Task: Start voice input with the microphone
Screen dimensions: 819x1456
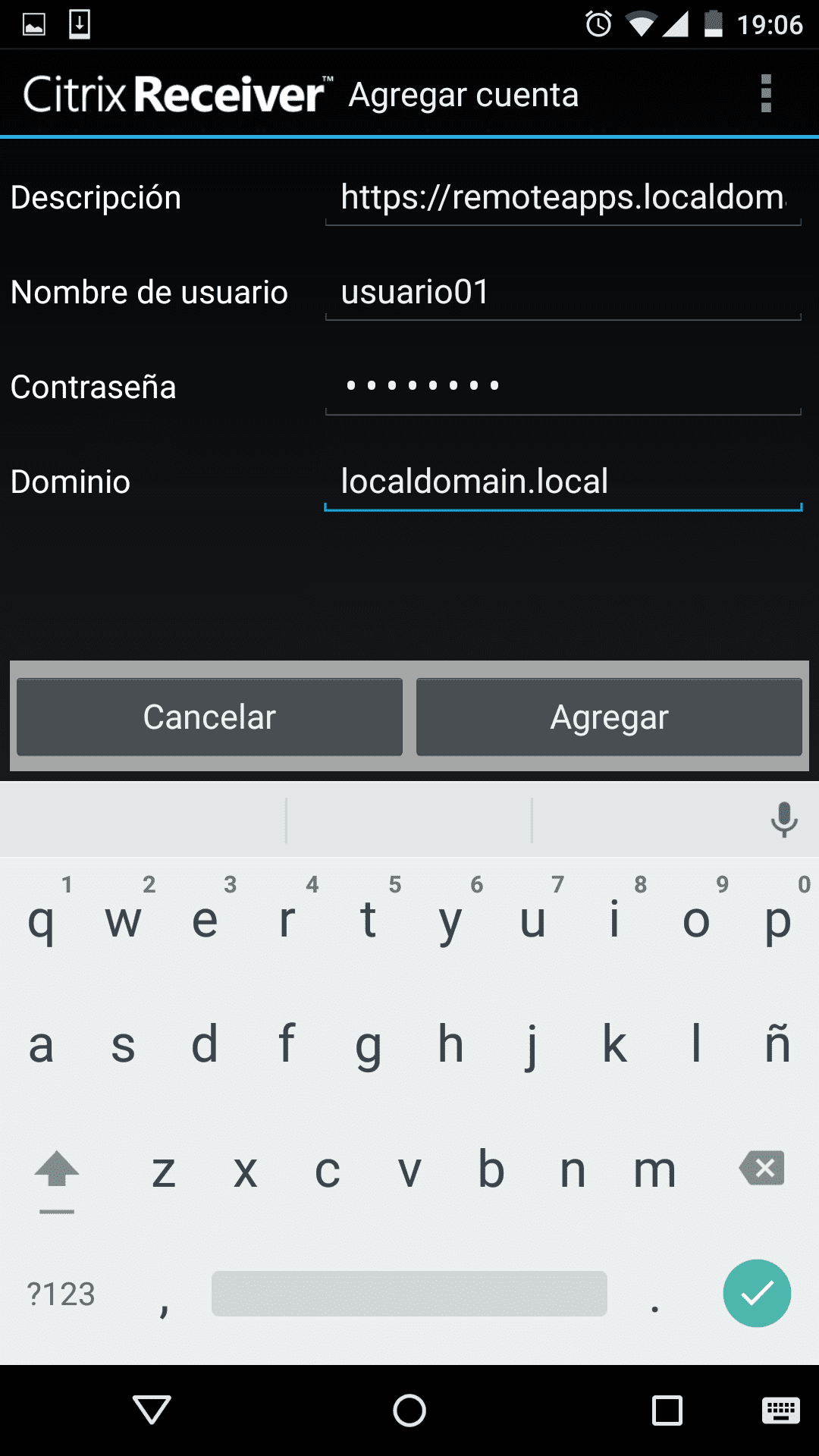Action: (784, 820)
